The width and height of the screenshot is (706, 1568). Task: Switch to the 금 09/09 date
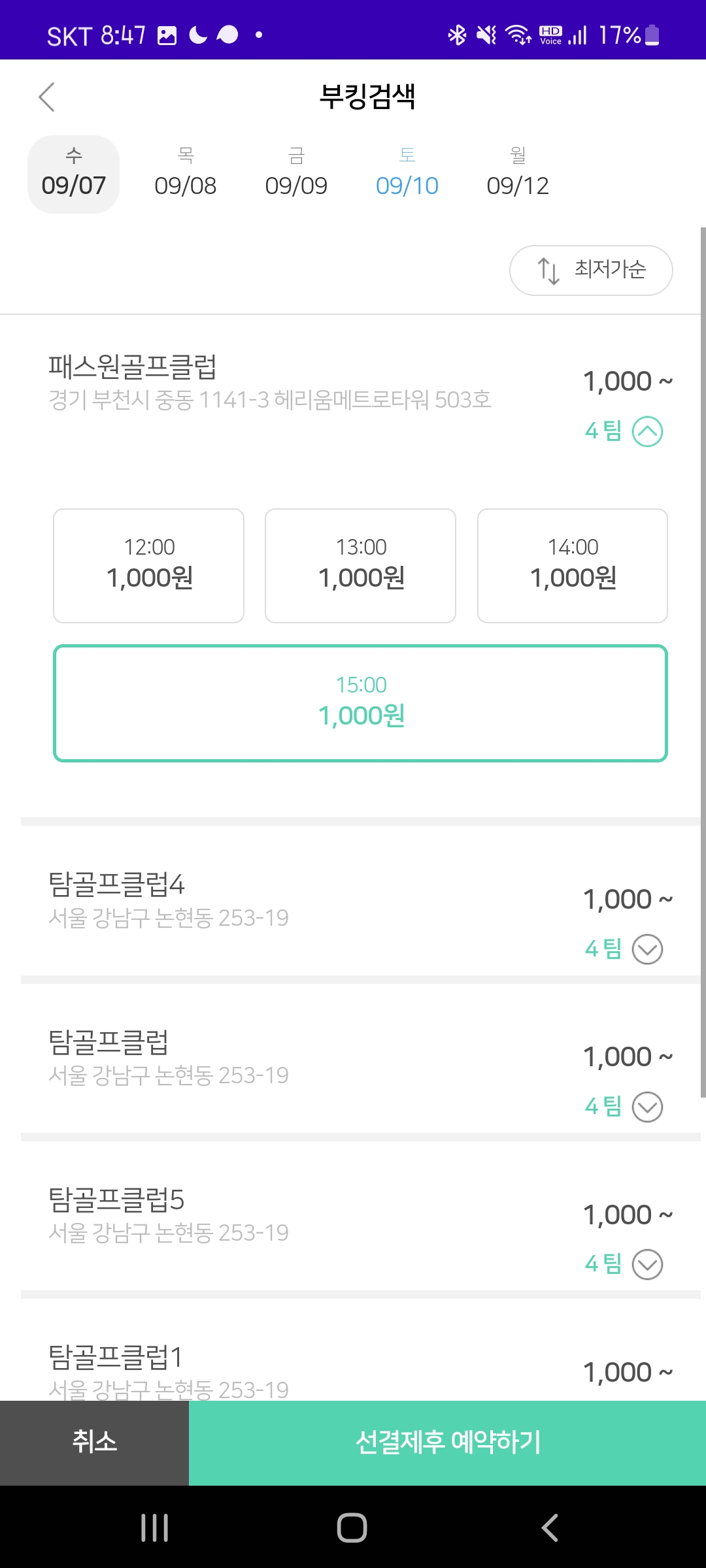(296, 174)
